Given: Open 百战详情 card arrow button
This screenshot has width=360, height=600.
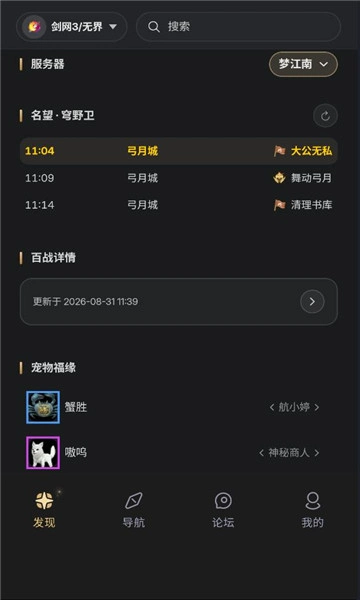Looking at the screenshot, I should (312, 302).
